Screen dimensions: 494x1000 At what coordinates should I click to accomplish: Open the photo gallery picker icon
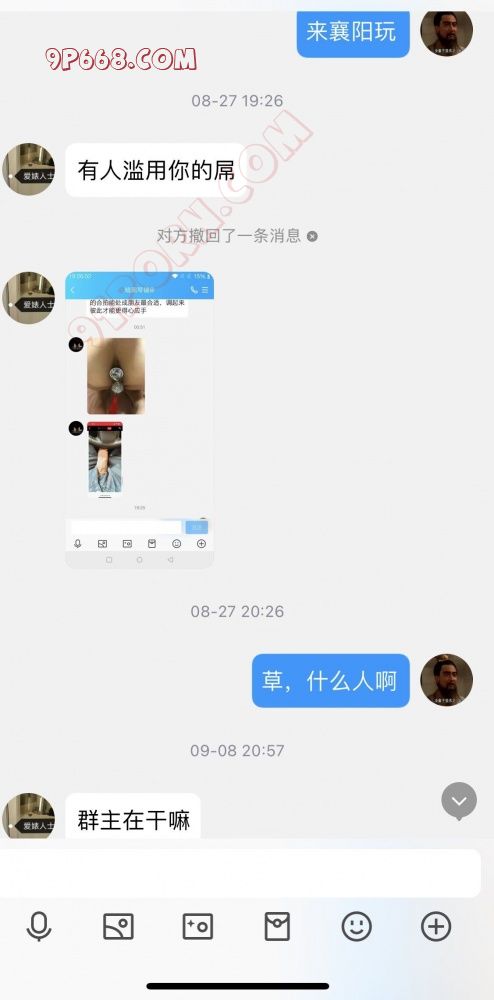click(119, 926)
